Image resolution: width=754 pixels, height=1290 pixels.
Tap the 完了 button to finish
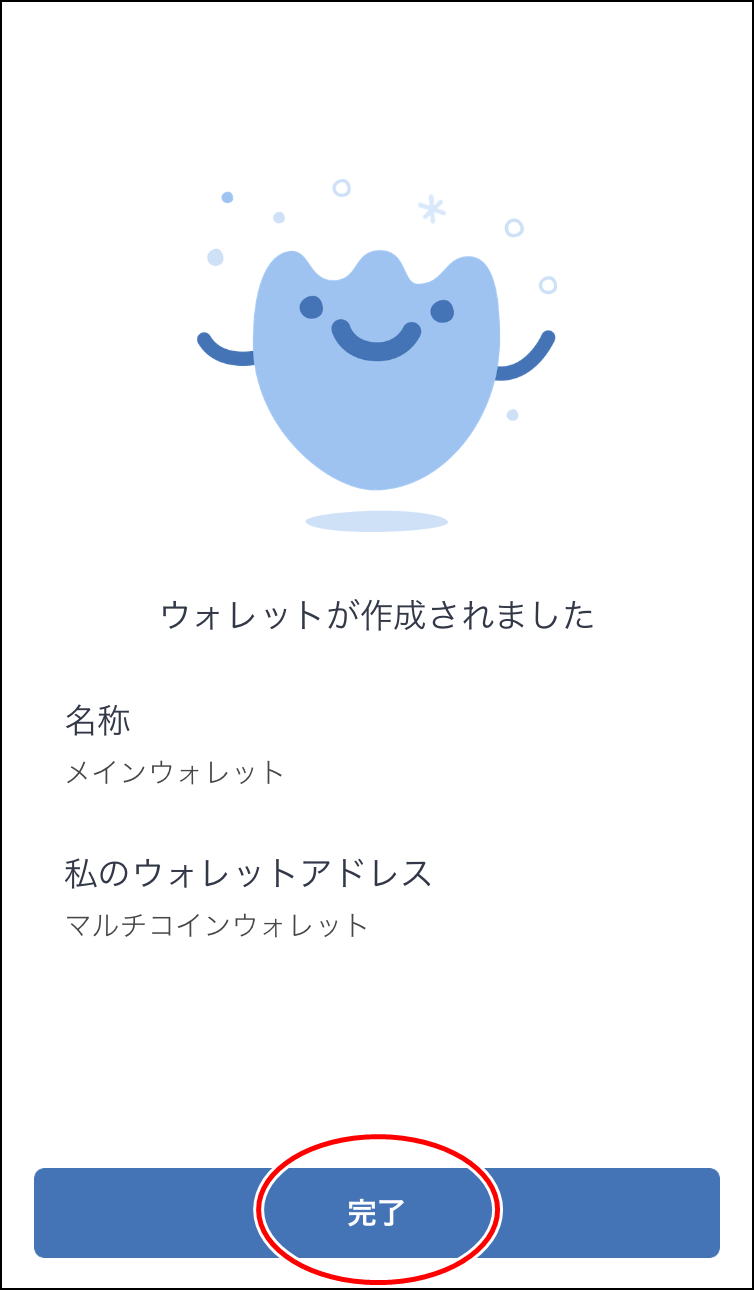[377, 1212]
